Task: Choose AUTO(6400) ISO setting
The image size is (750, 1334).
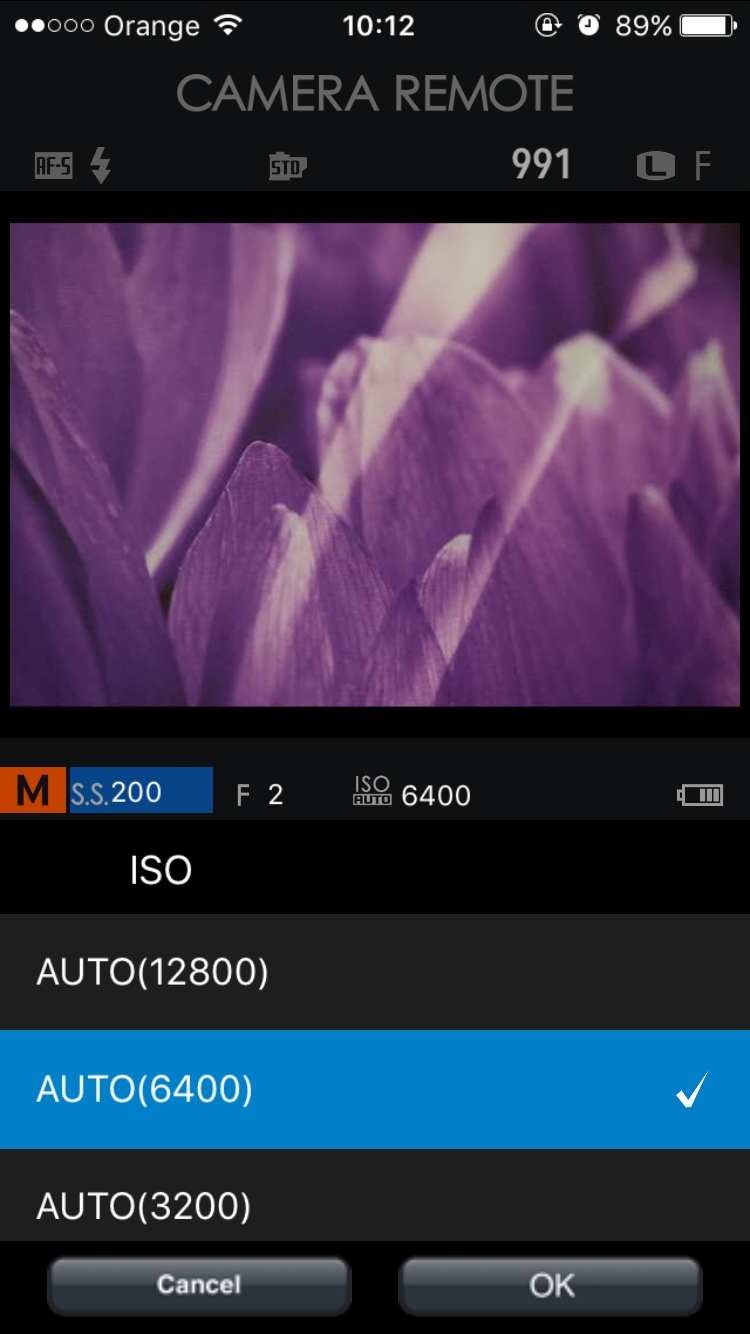Action: click(x=375, y=1089)
